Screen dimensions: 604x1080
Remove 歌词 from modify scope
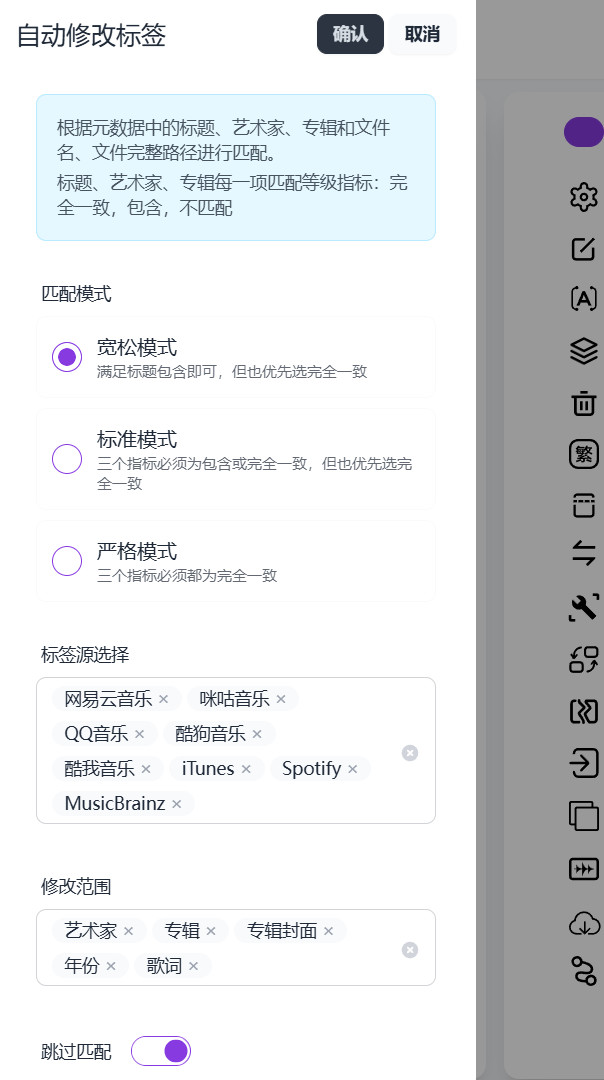click(x=194, y=966)
